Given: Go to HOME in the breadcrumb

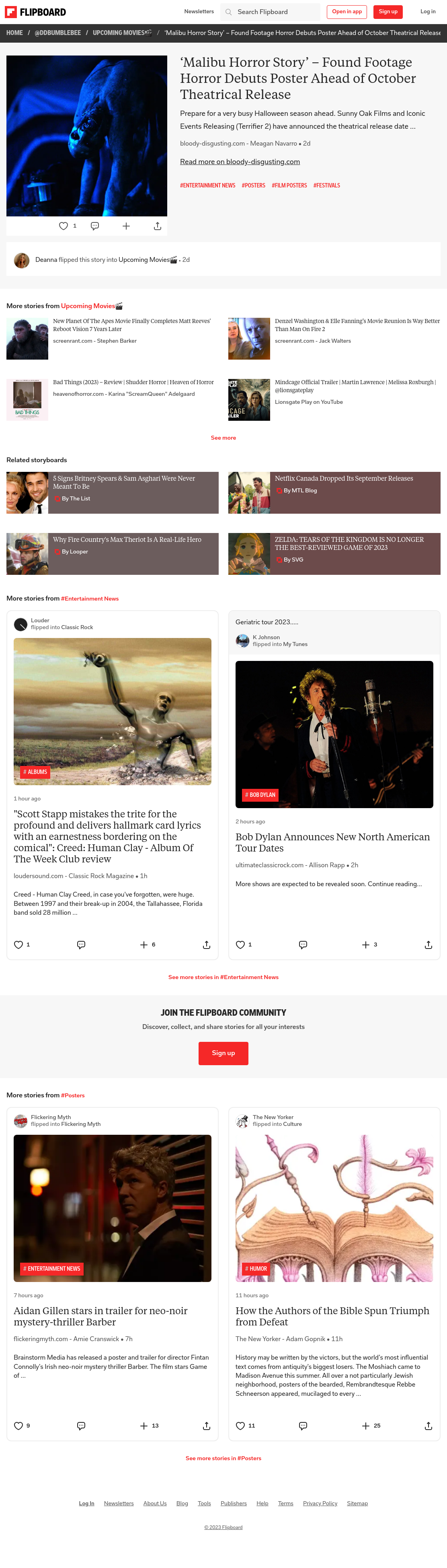Looking at the screenshot, I should coord(14,33).
